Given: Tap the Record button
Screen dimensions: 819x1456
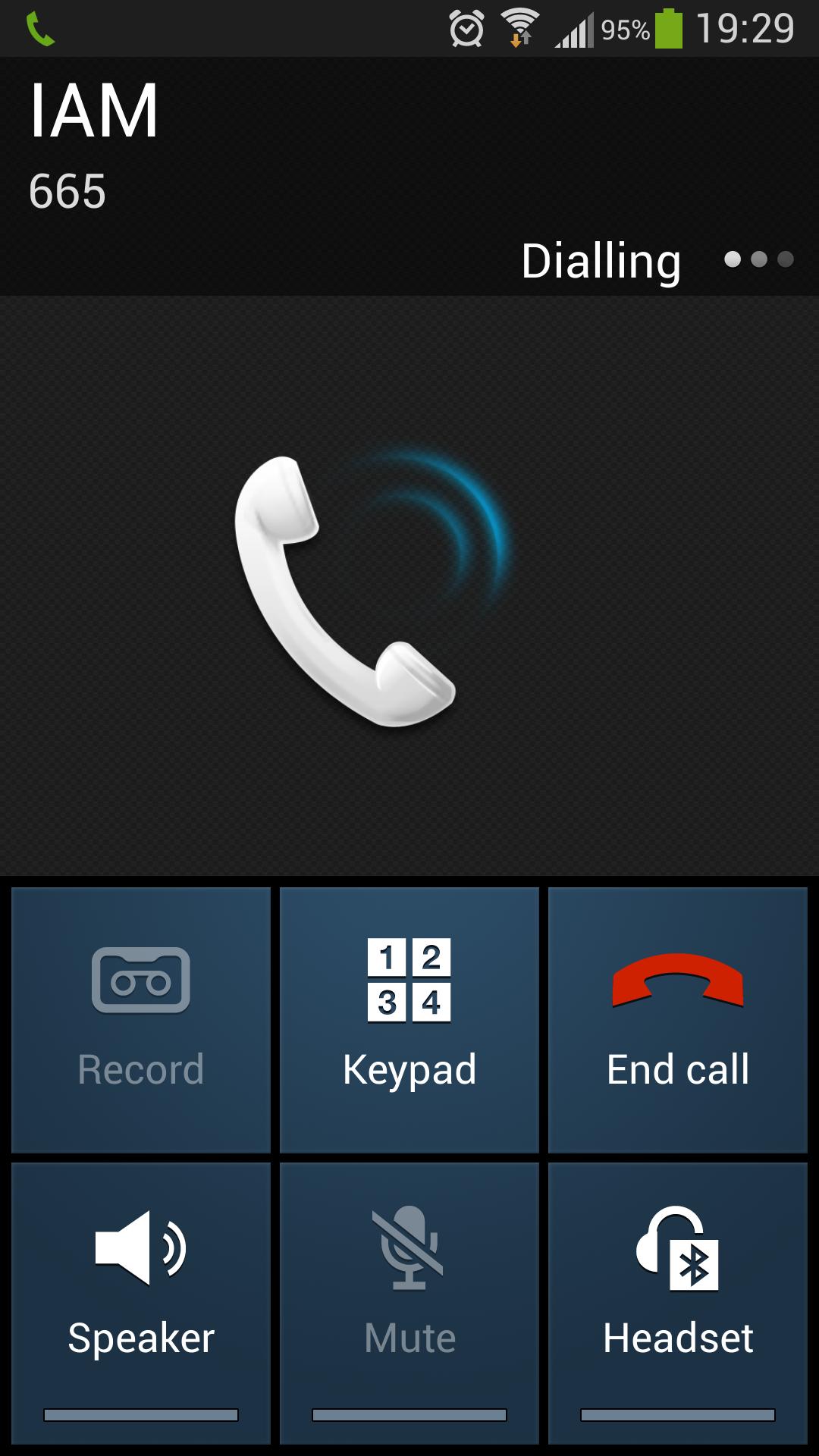Looking at the screenshot, I should pos(141,1020).
